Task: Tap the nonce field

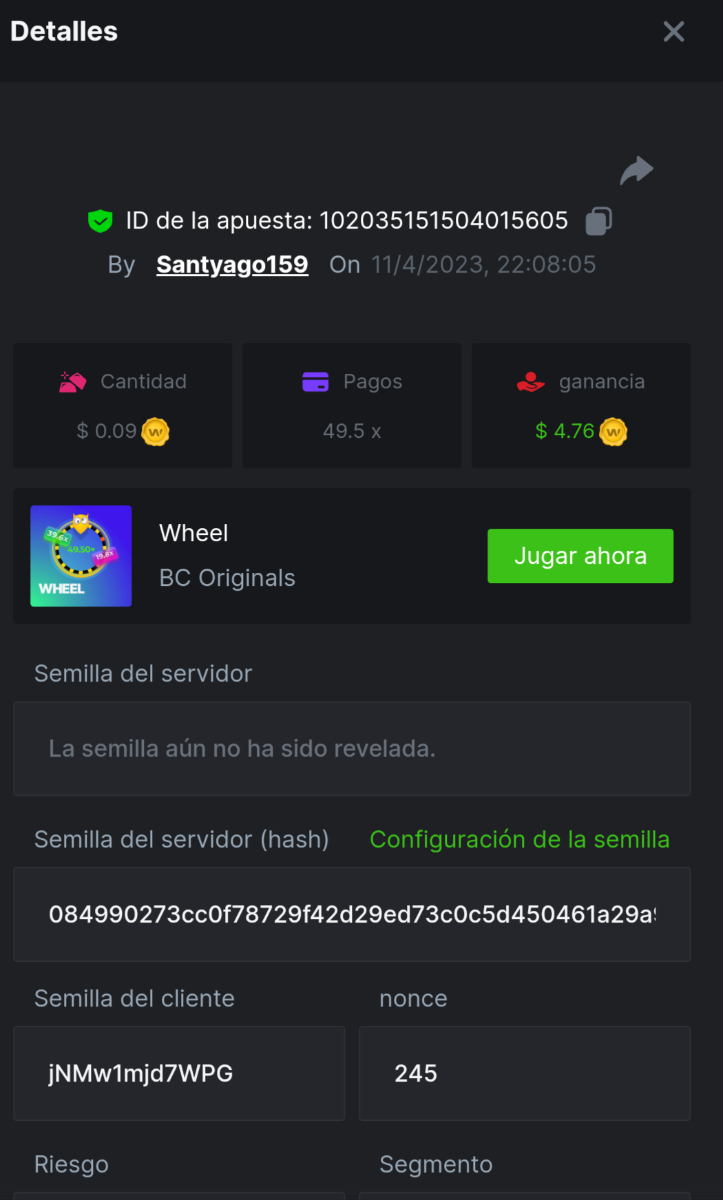Action: (524, 1073)
